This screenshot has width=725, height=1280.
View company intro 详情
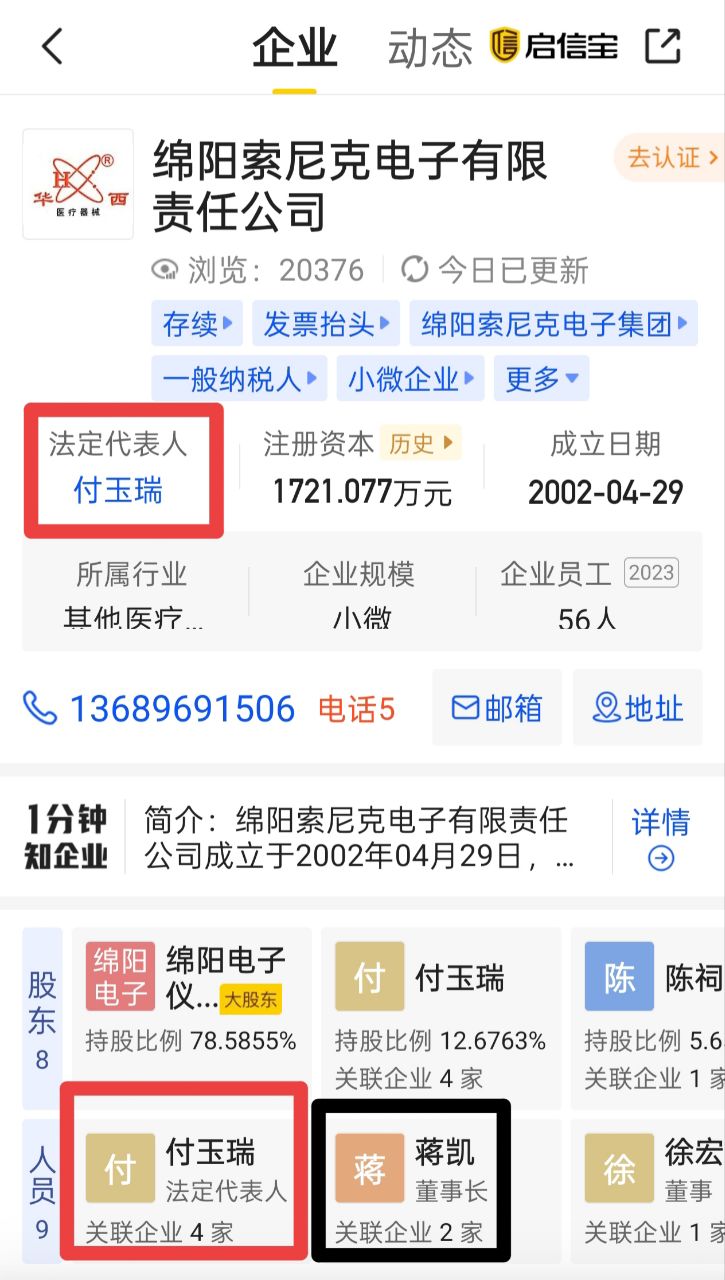[x=660, y=838]
